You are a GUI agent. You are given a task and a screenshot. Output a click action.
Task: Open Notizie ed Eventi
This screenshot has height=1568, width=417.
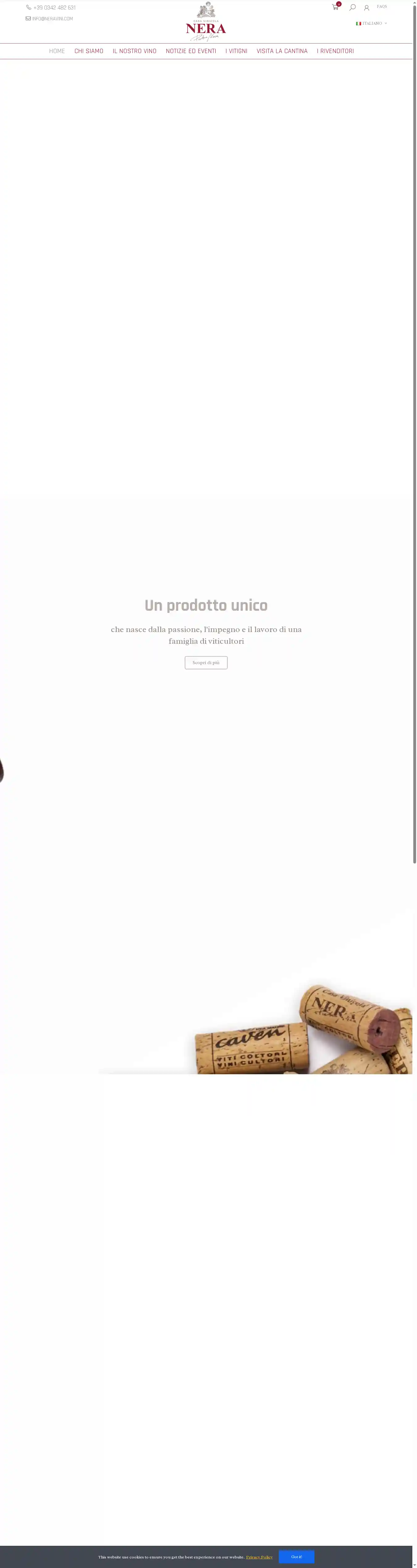(x=191, y=51)
